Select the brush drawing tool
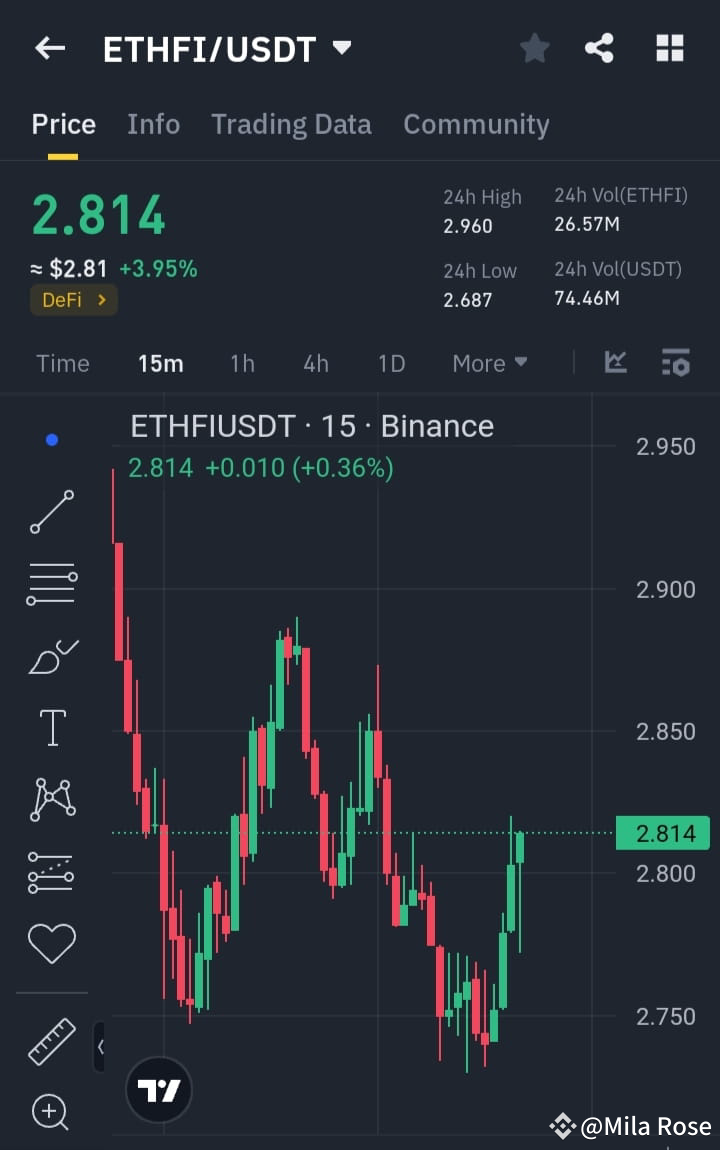The width and height of the screenshot is (720, 1150). coord(52,656)
